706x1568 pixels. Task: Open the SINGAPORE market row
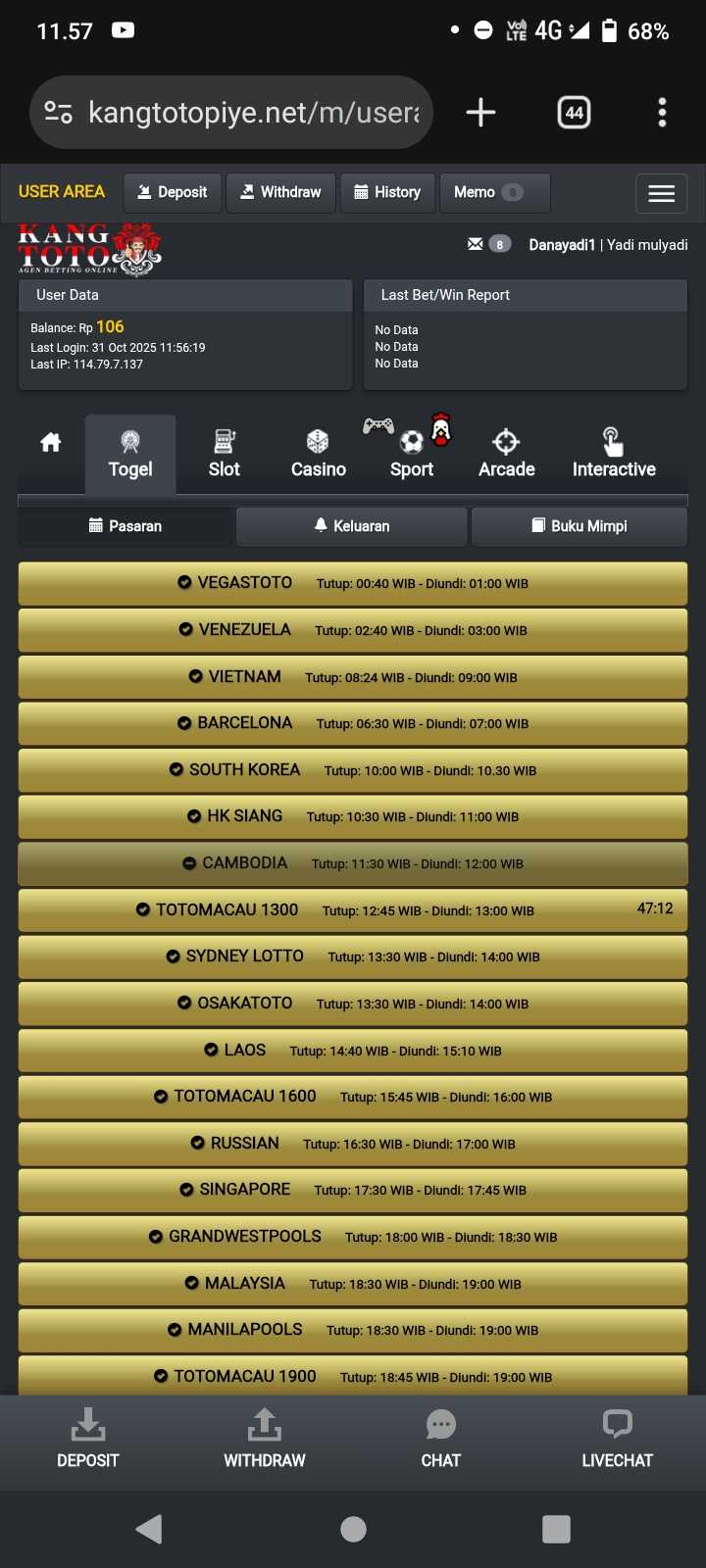coord(353,1190)
